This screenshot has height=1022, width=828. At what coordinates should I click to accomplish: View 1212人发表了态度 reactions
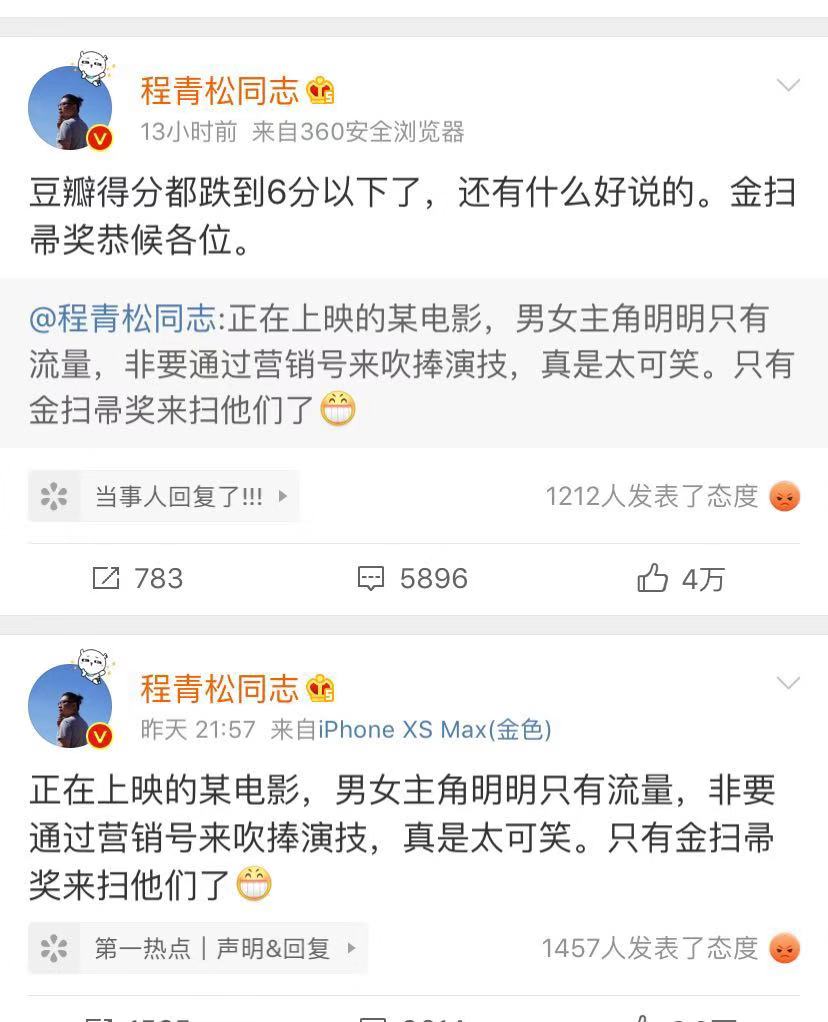click(x=672, y=496)
